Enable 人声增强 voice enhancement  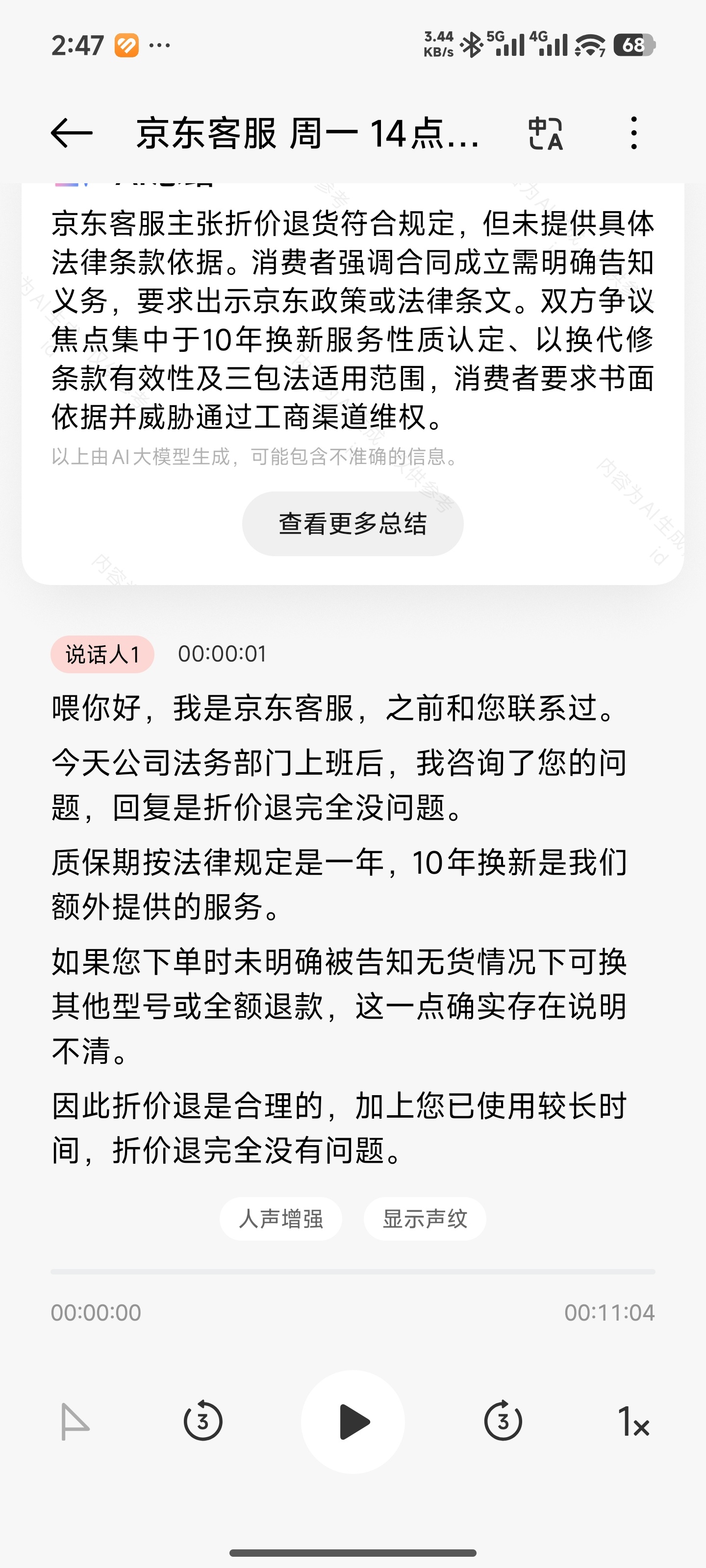[x=281, y=1219]
